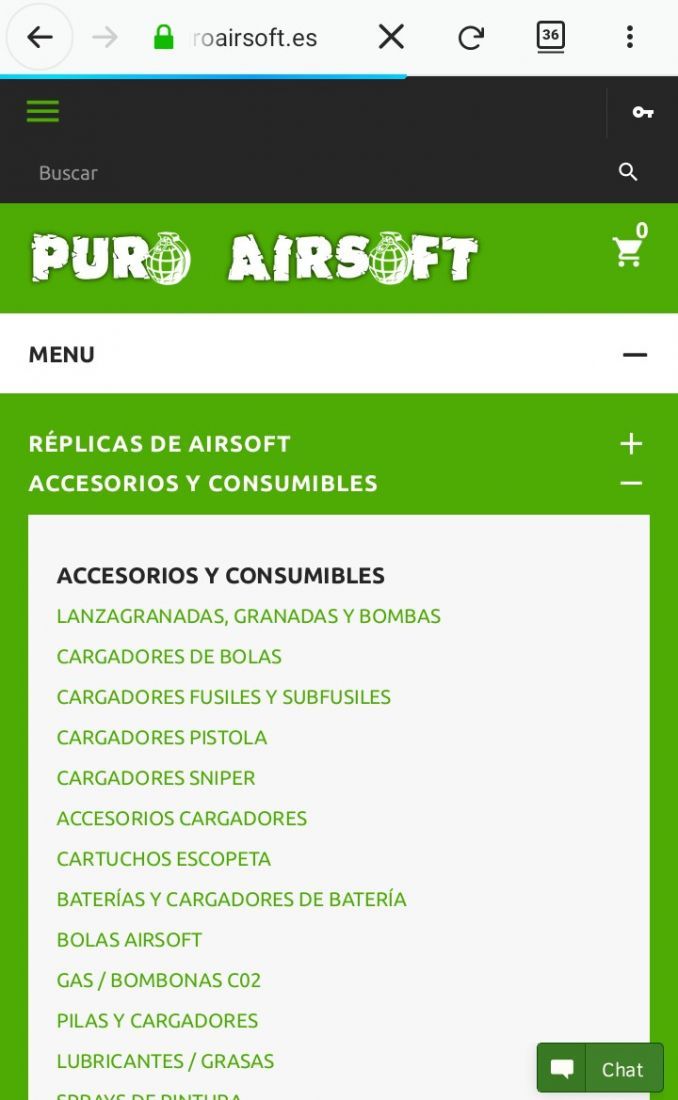678x1100 pixels.
Task: Open Cargadores Sniper category
Action: point(156,778)
